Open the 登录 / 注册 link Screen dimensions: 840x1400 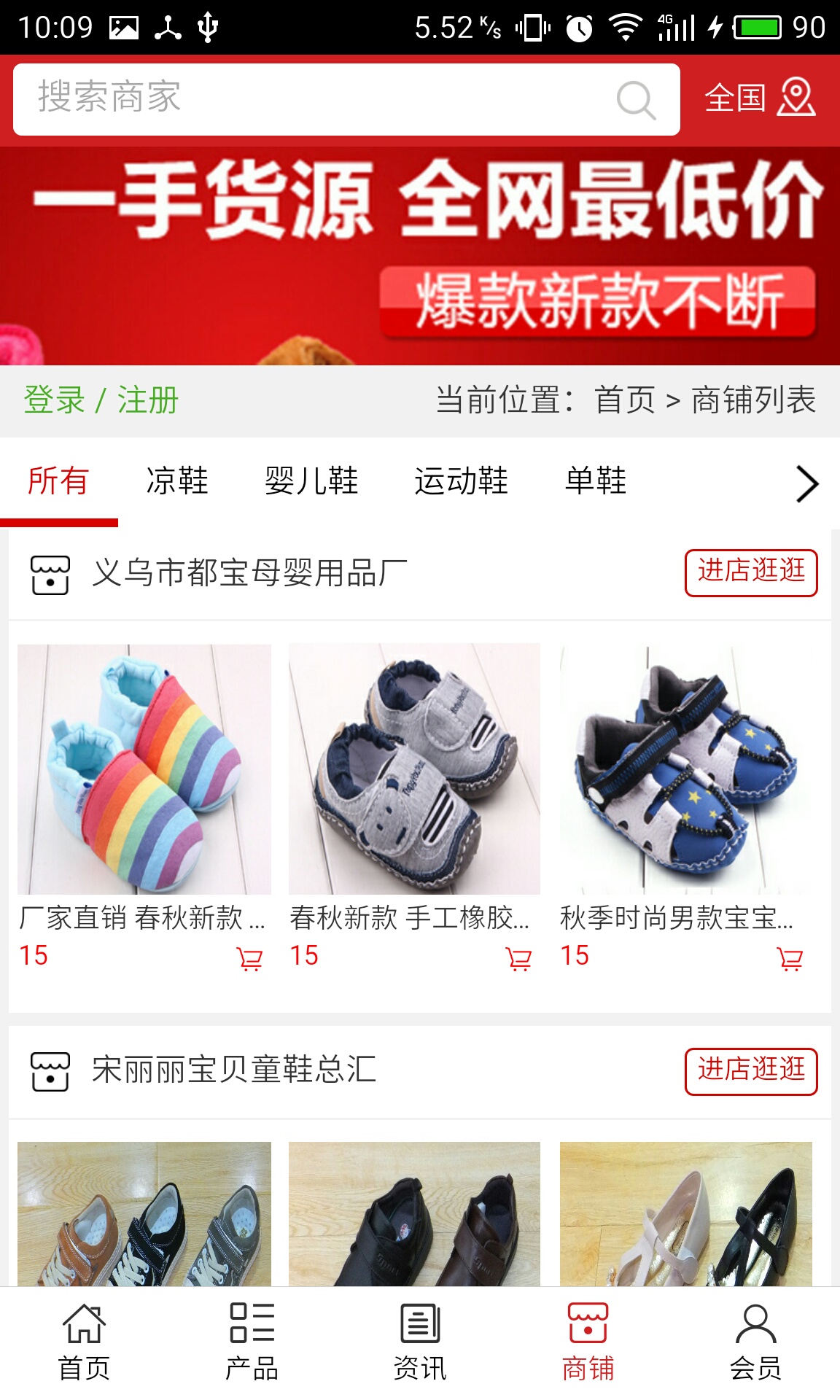point(101,400)
